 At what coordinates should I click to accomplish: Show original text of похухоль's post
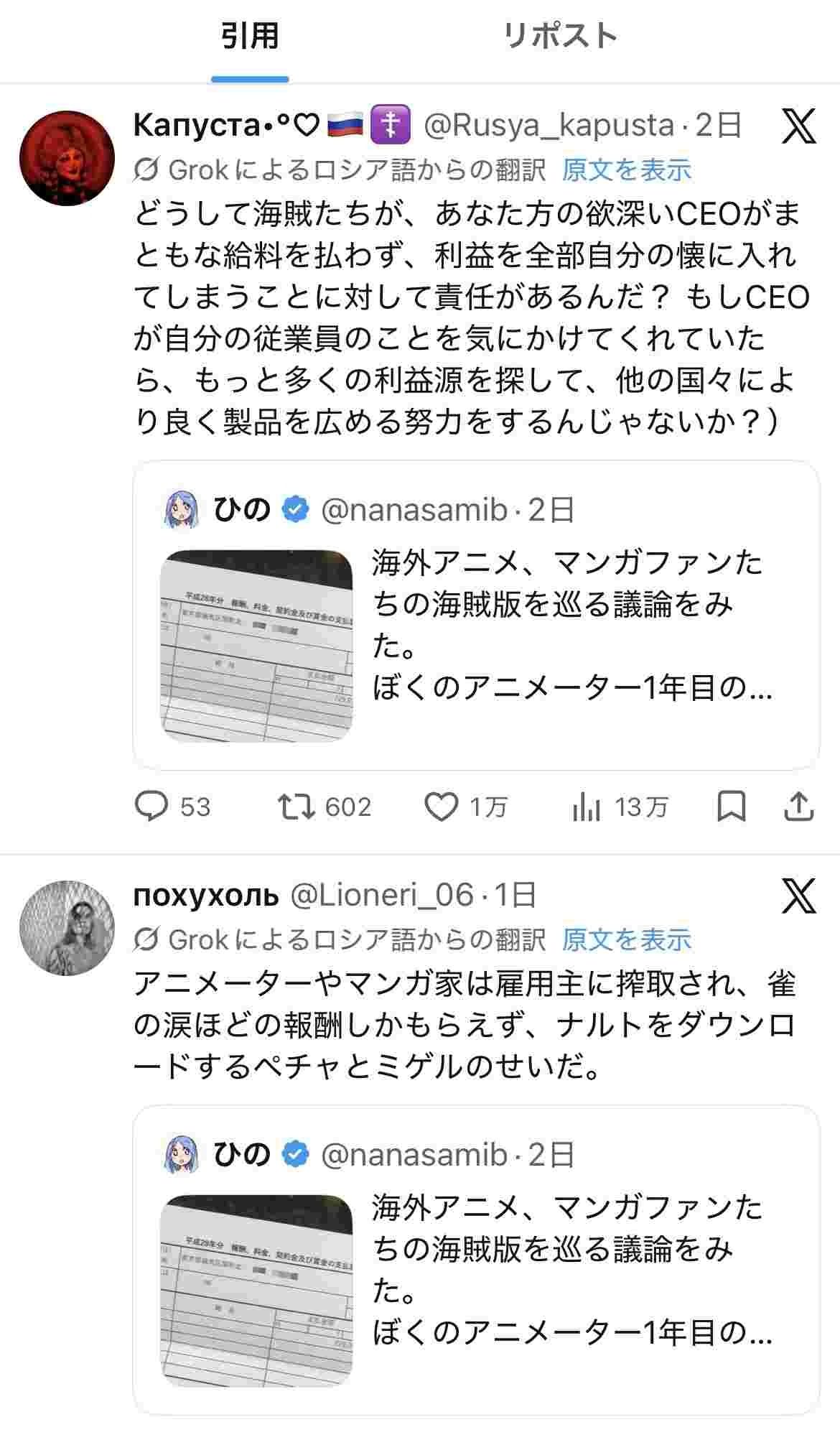[626, 939]
